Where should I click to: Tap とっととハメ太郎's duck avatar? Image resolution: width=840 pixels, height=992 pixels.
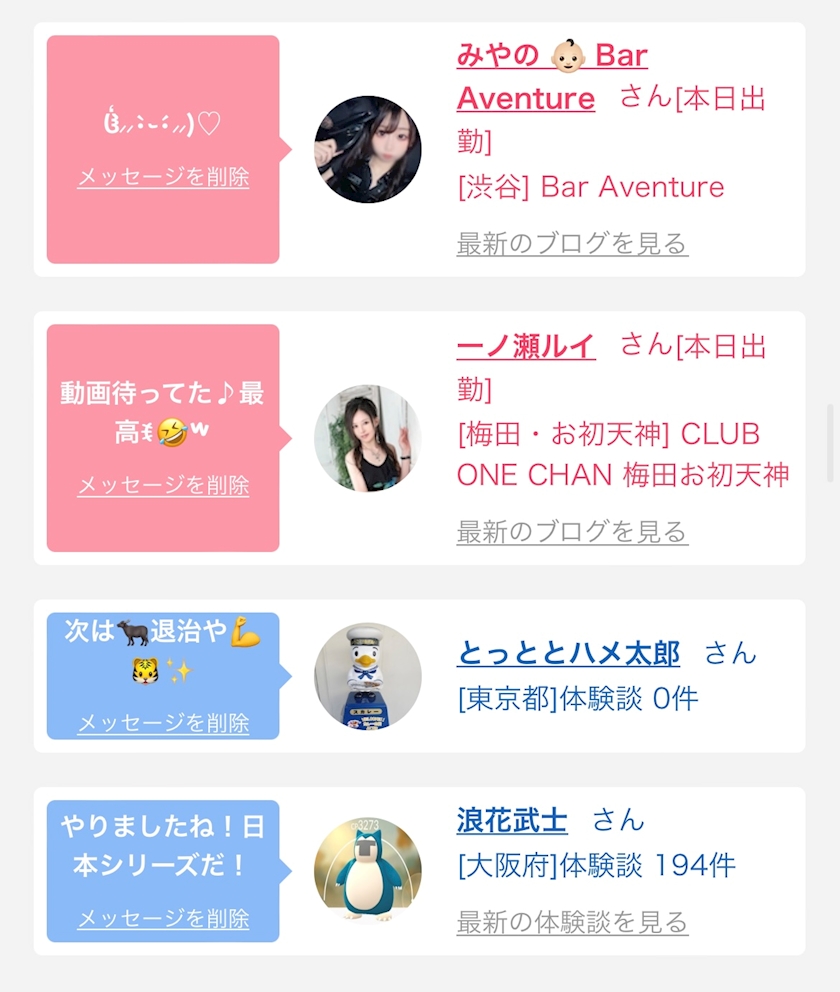coord(368,676)
